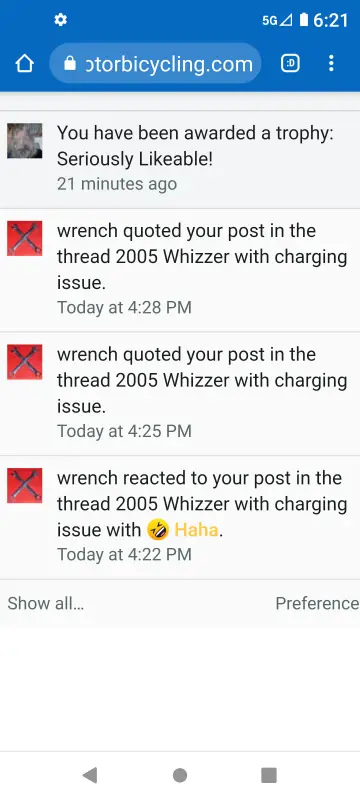Open the Seriously Likeable trophy notification
The height and width of the screenshot is (800, 360).
(x=180, y=159)
